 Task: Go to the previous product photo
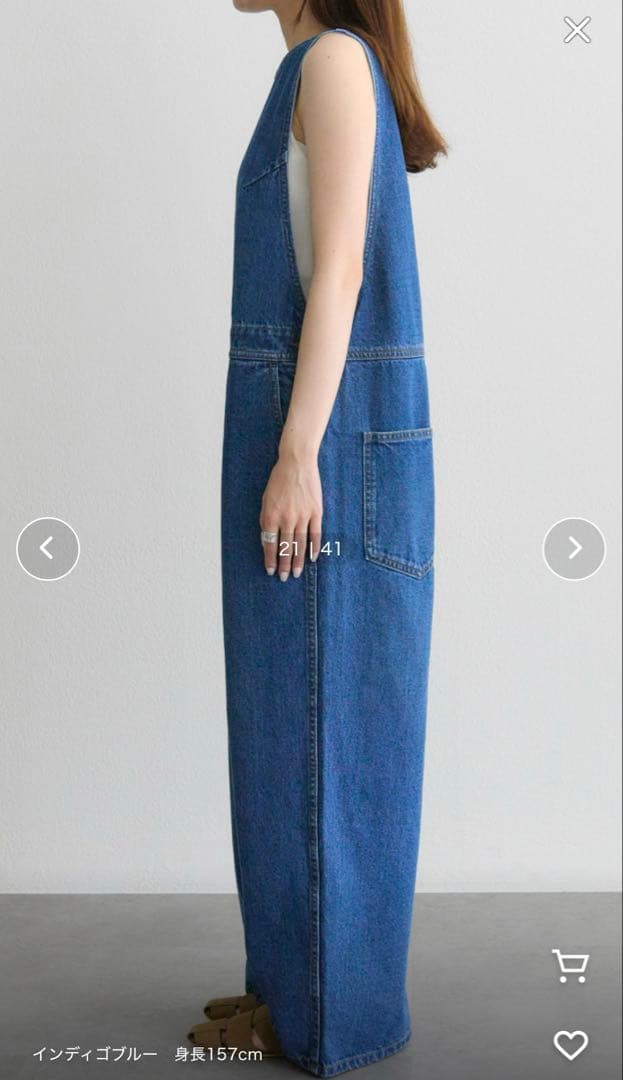(x=47, y=548)
